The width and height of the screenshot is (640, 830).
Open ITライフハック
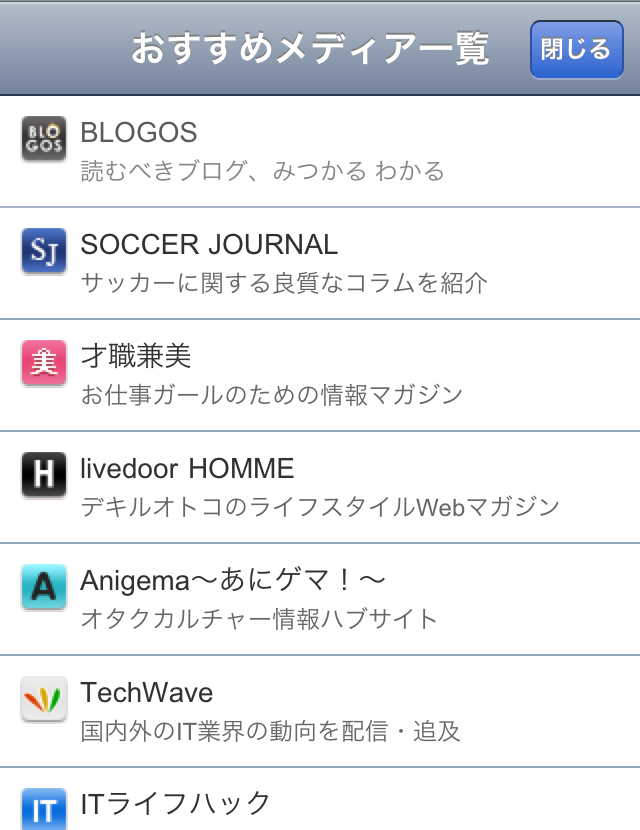[320, 799]
